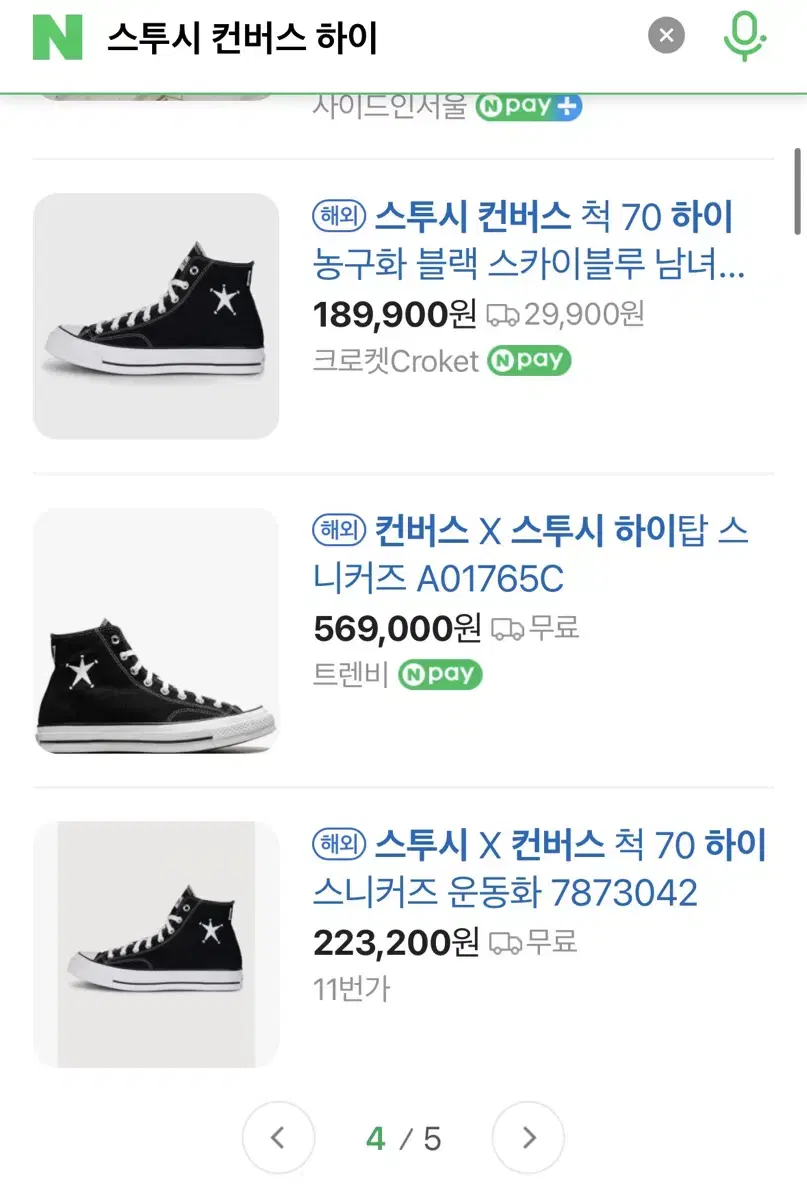
Task: Click the Npay badge next to 트렌비
Action: 440,674
